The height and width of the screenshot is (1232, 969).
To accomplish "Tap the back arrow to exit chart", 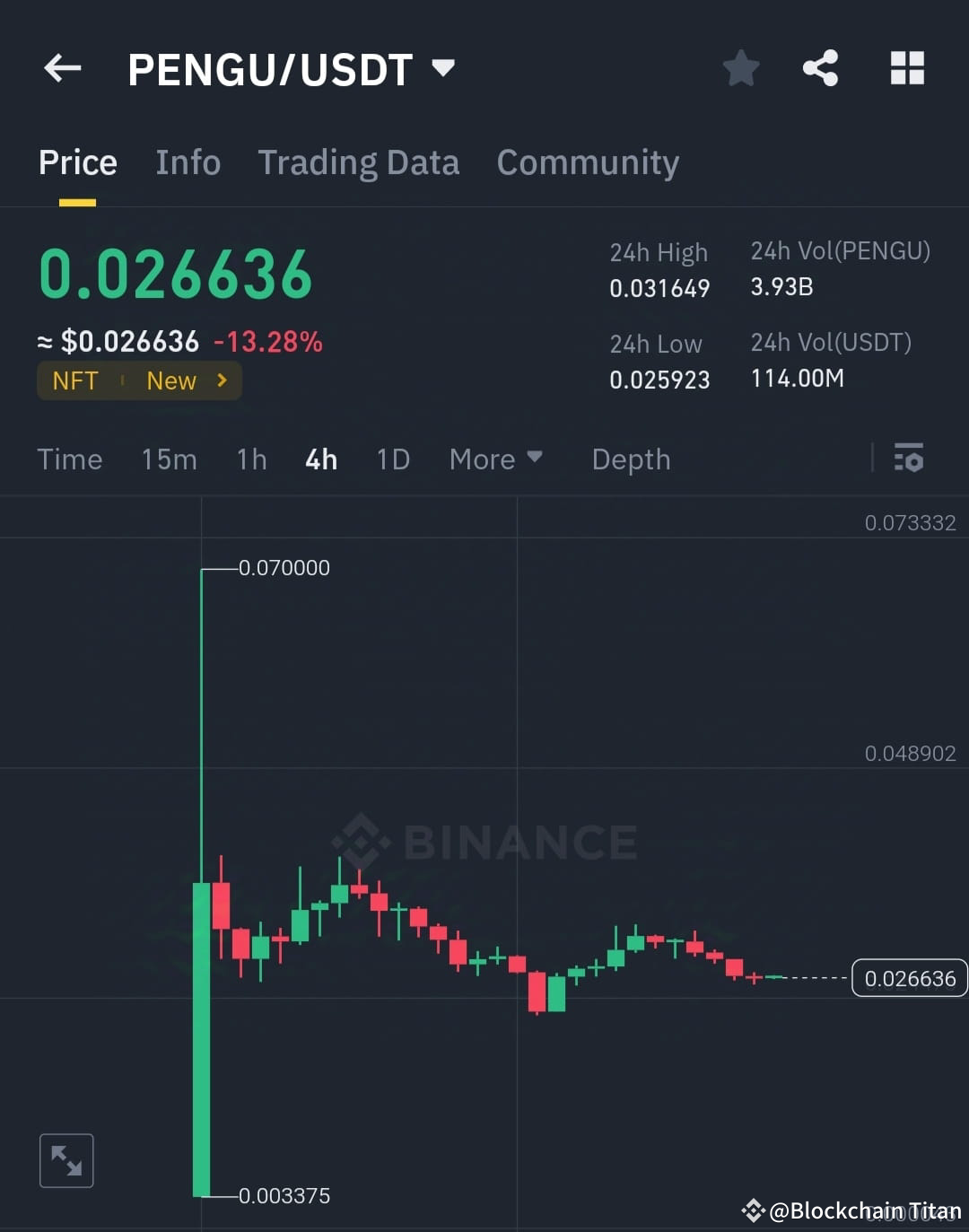I will tap(61, 68).
